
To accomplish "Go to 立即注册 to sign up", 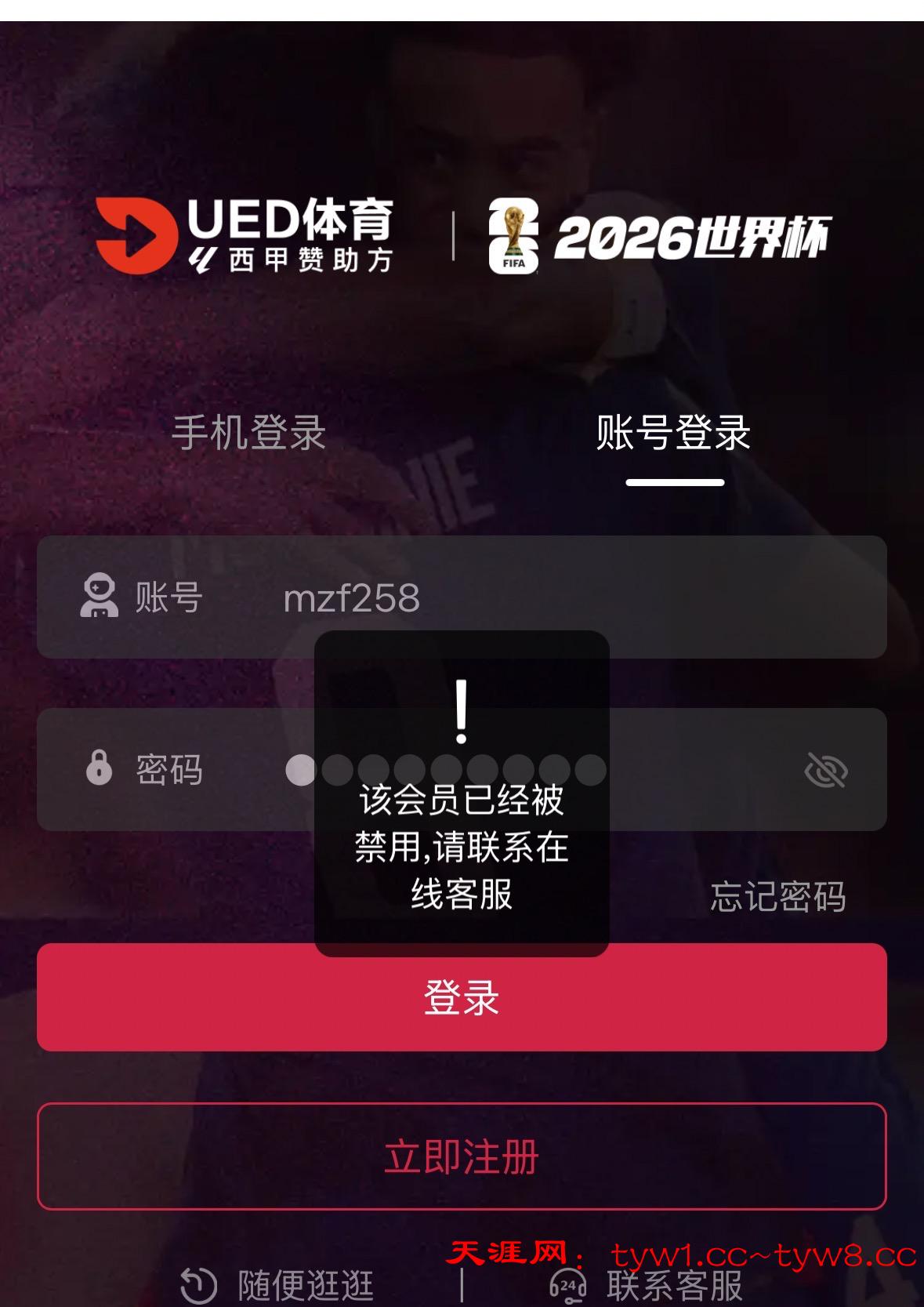I will click(462, 1156).
